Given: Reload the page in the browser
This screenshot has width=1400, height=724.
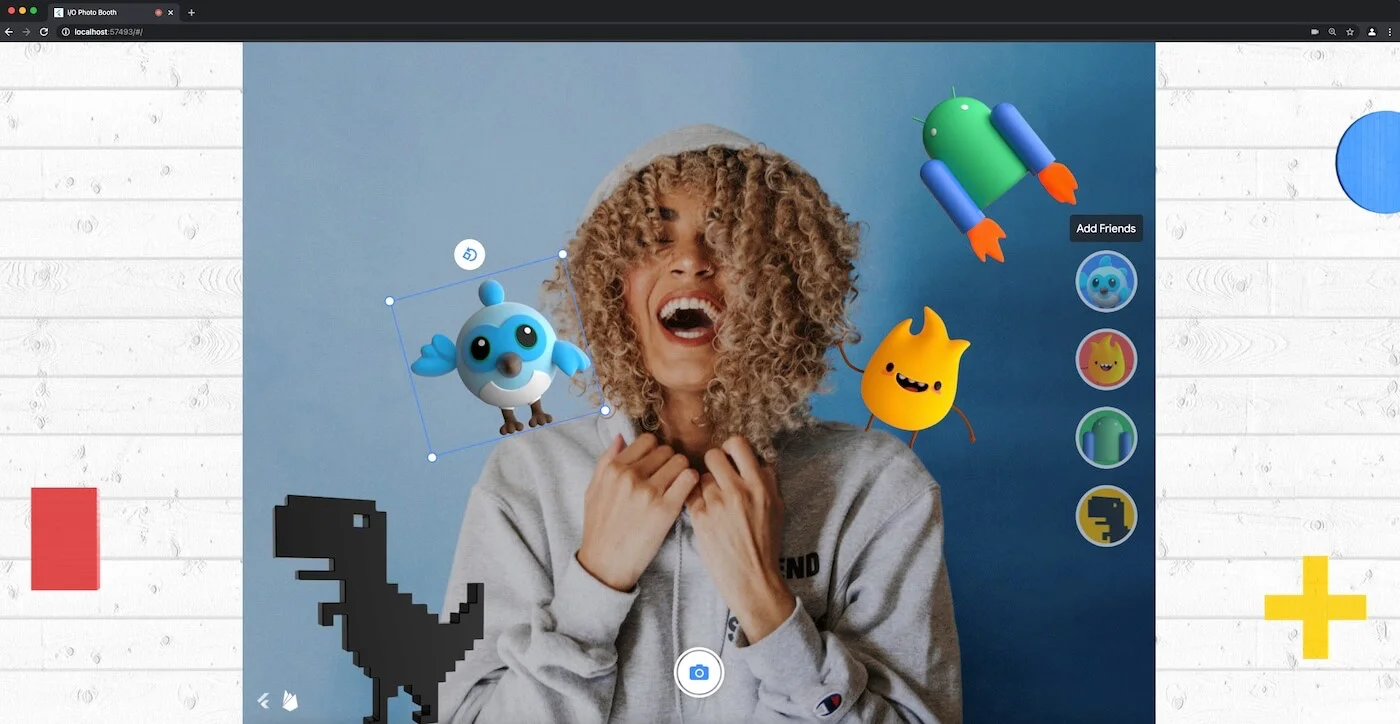Looking at the screenshot, I should (44, 32).
